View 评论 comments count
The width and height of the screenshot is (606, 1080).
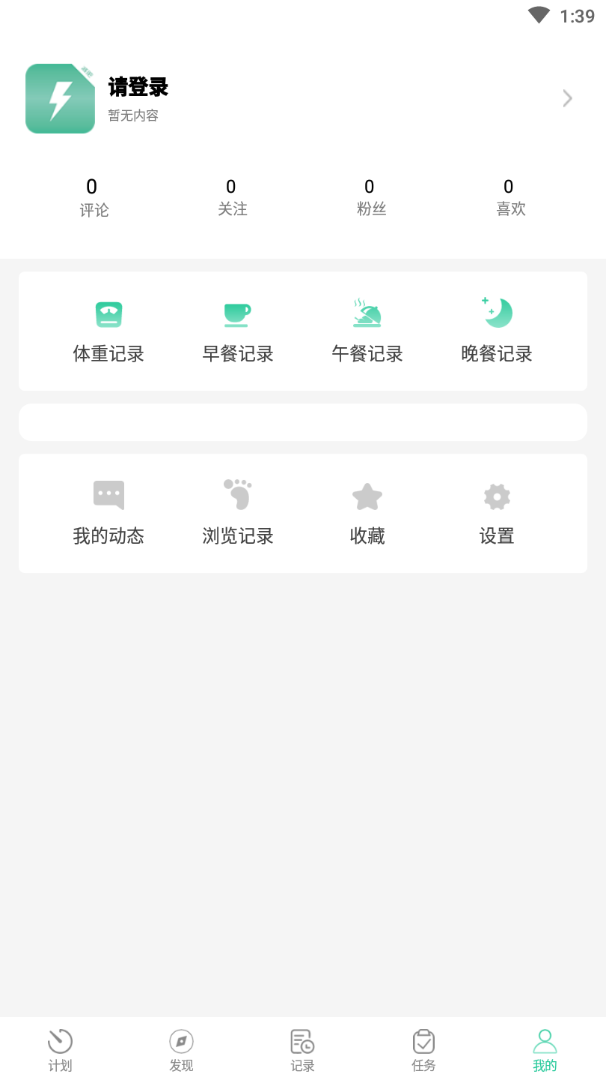93,197
